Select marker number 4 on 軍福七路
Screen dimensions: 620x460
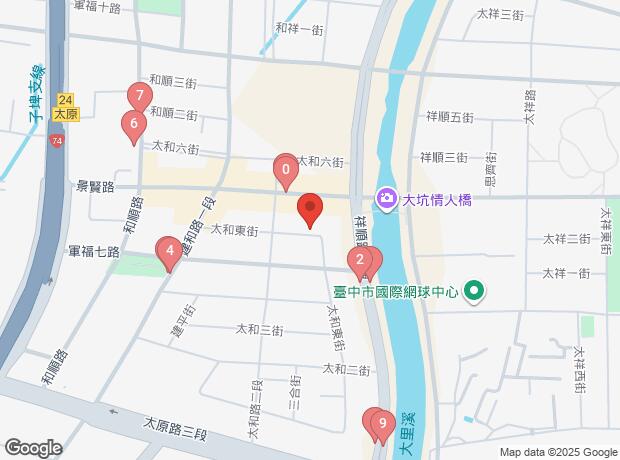pos(170,252)
